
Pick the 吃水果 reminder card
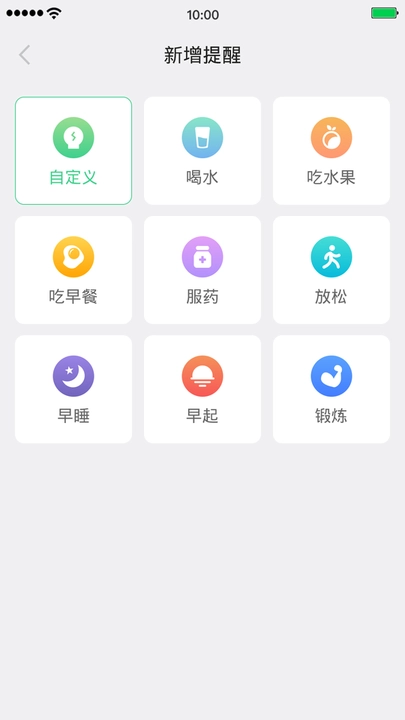click(332, 151)
